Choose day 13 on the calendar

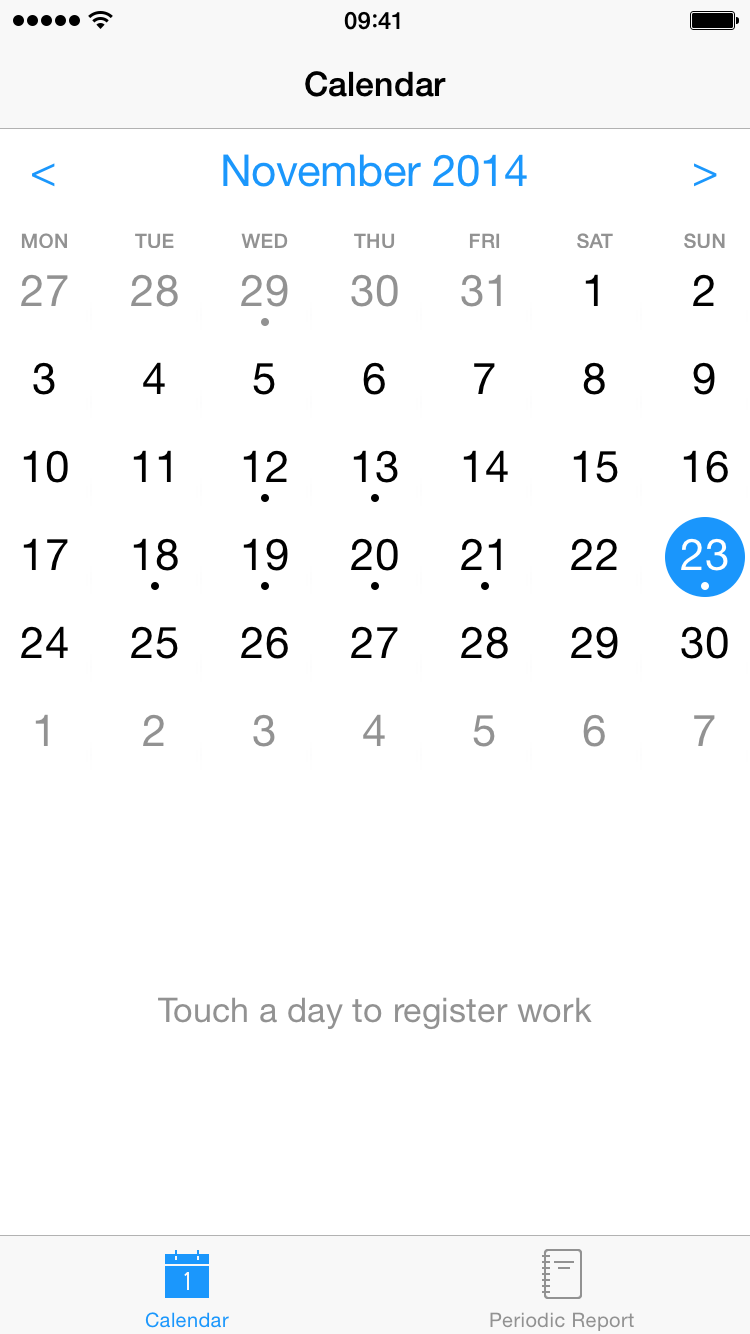coord(375,468)
